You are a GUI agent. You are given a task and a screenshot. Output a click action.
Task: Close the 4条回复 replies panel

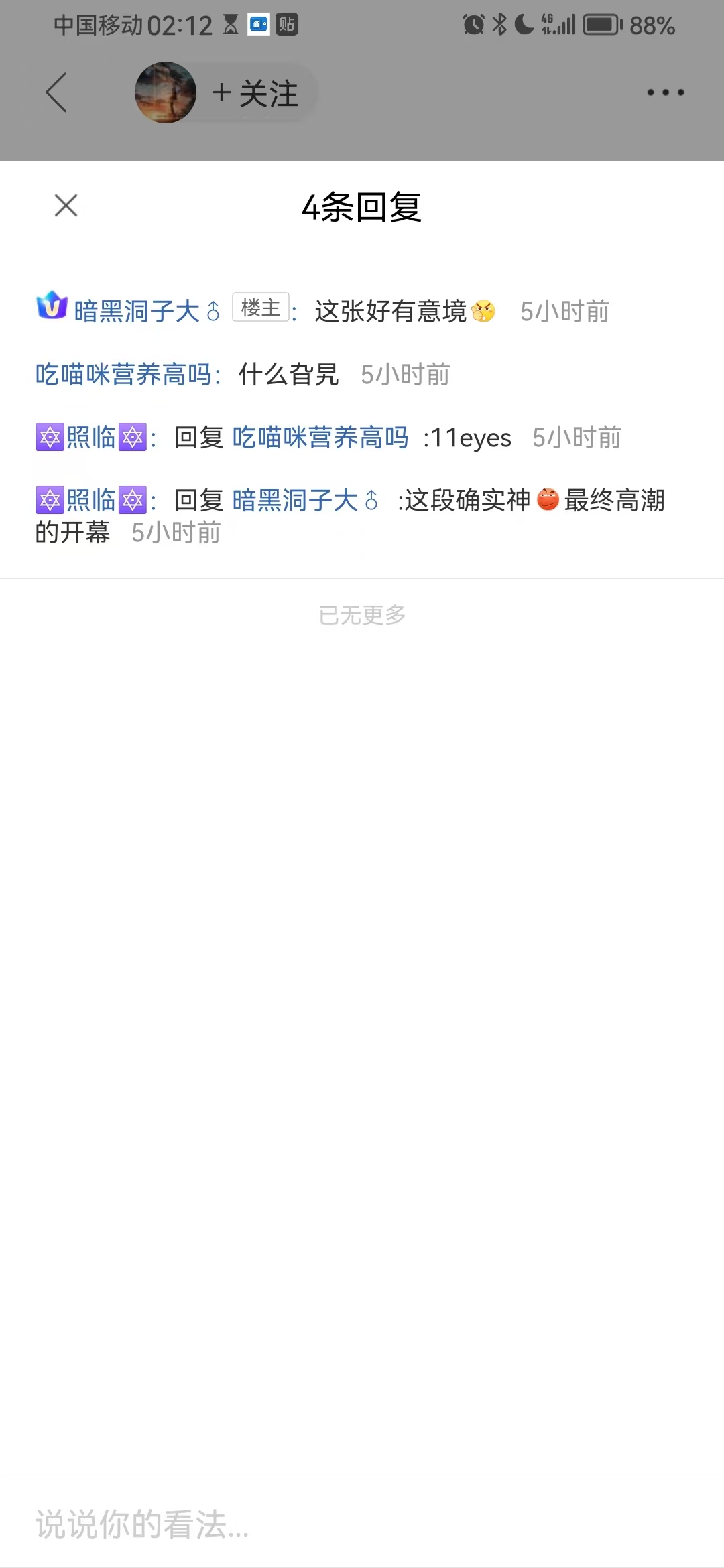tap(66, 206)
